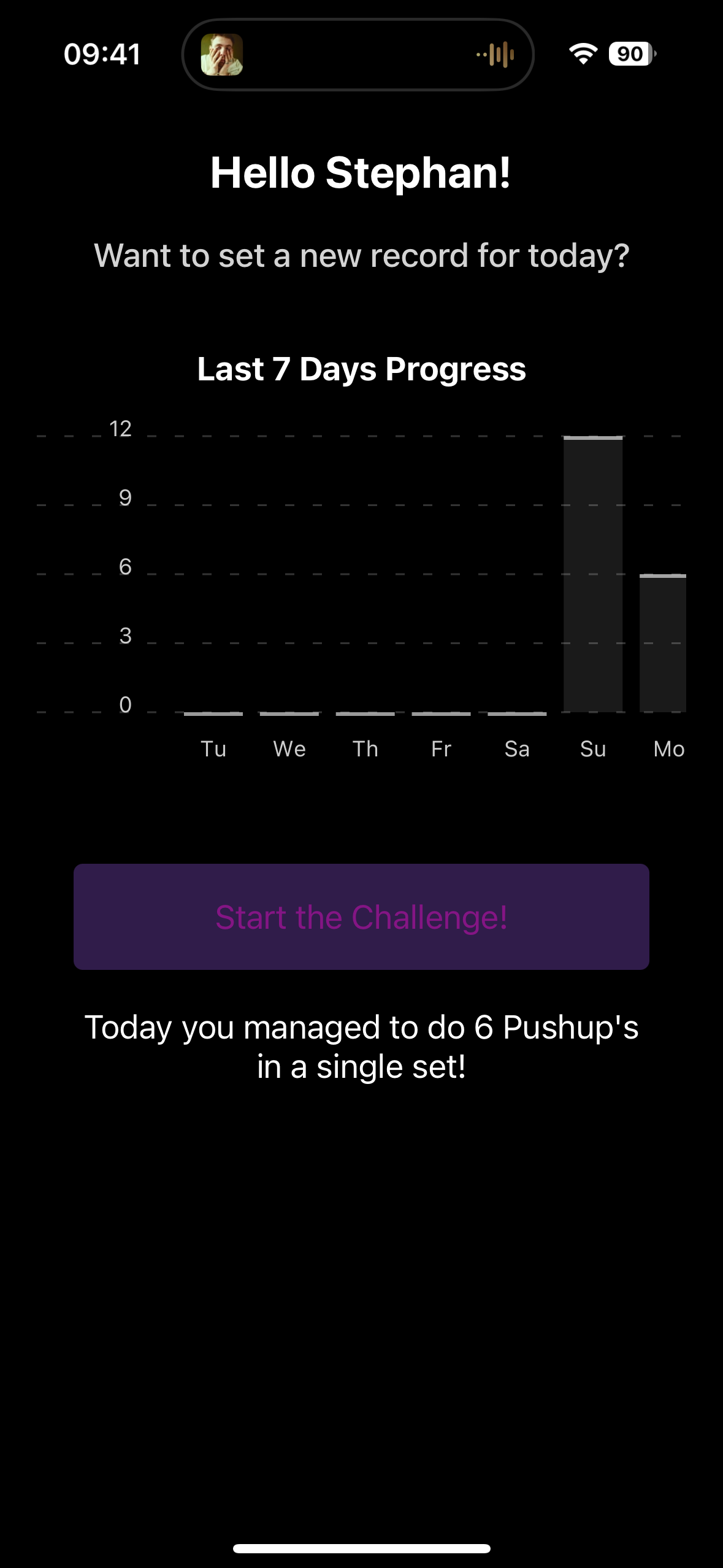Tap the clock showing 09:41

(x=102, y=55)
